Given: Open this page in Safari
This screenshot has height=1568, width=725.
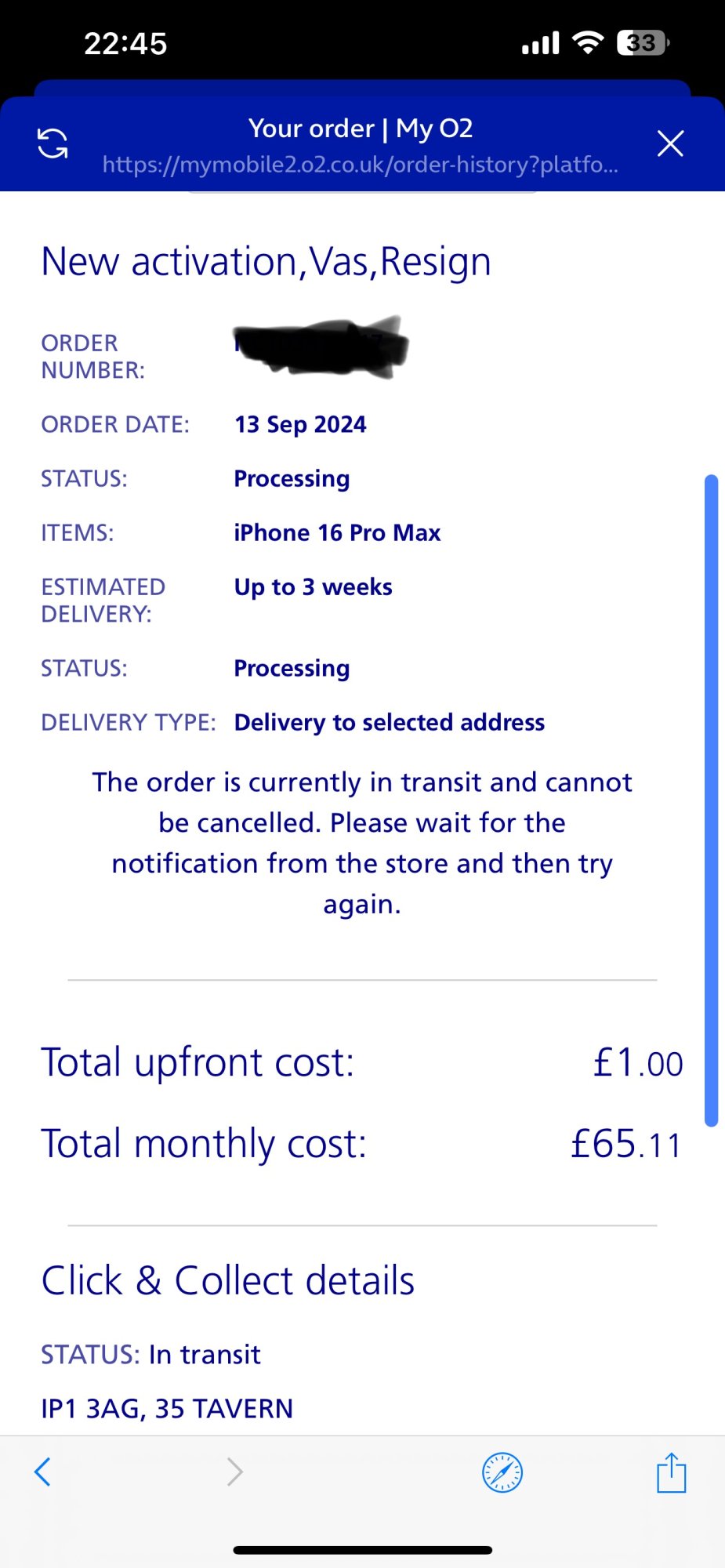Looking at the screenshot, I should click(x=502, y=1472).
